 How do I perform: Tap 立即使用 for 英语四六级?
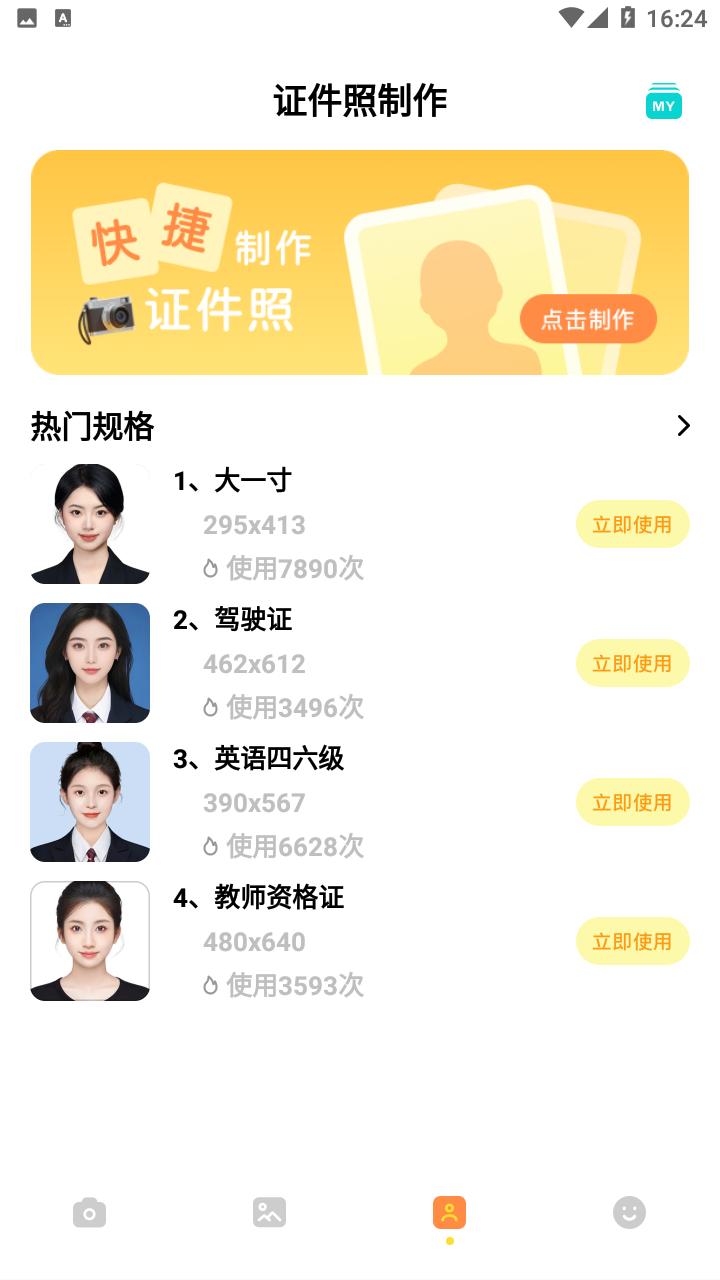[632, 801]
